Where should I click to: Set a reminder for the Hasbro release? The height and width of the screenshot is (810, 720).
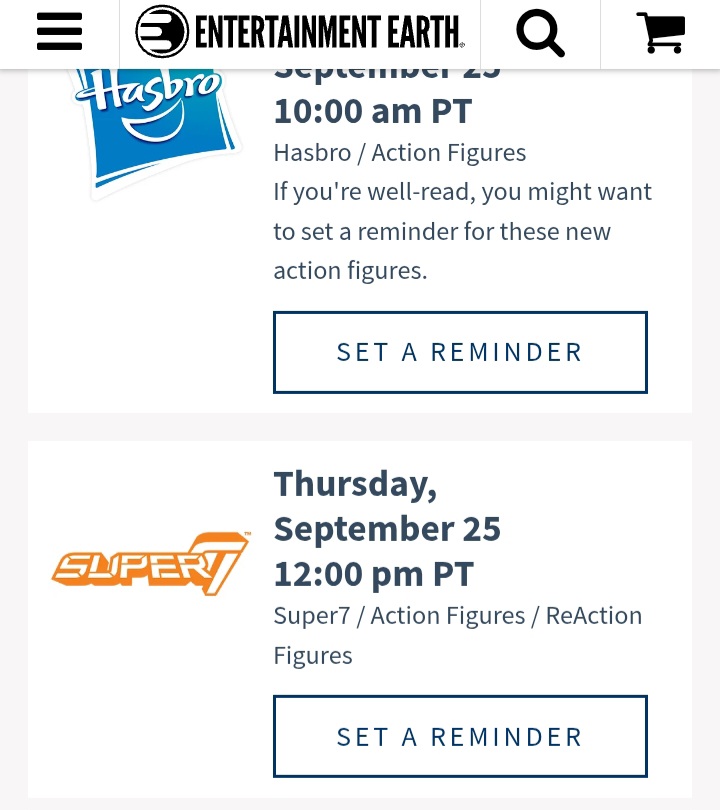pos(460,352)
